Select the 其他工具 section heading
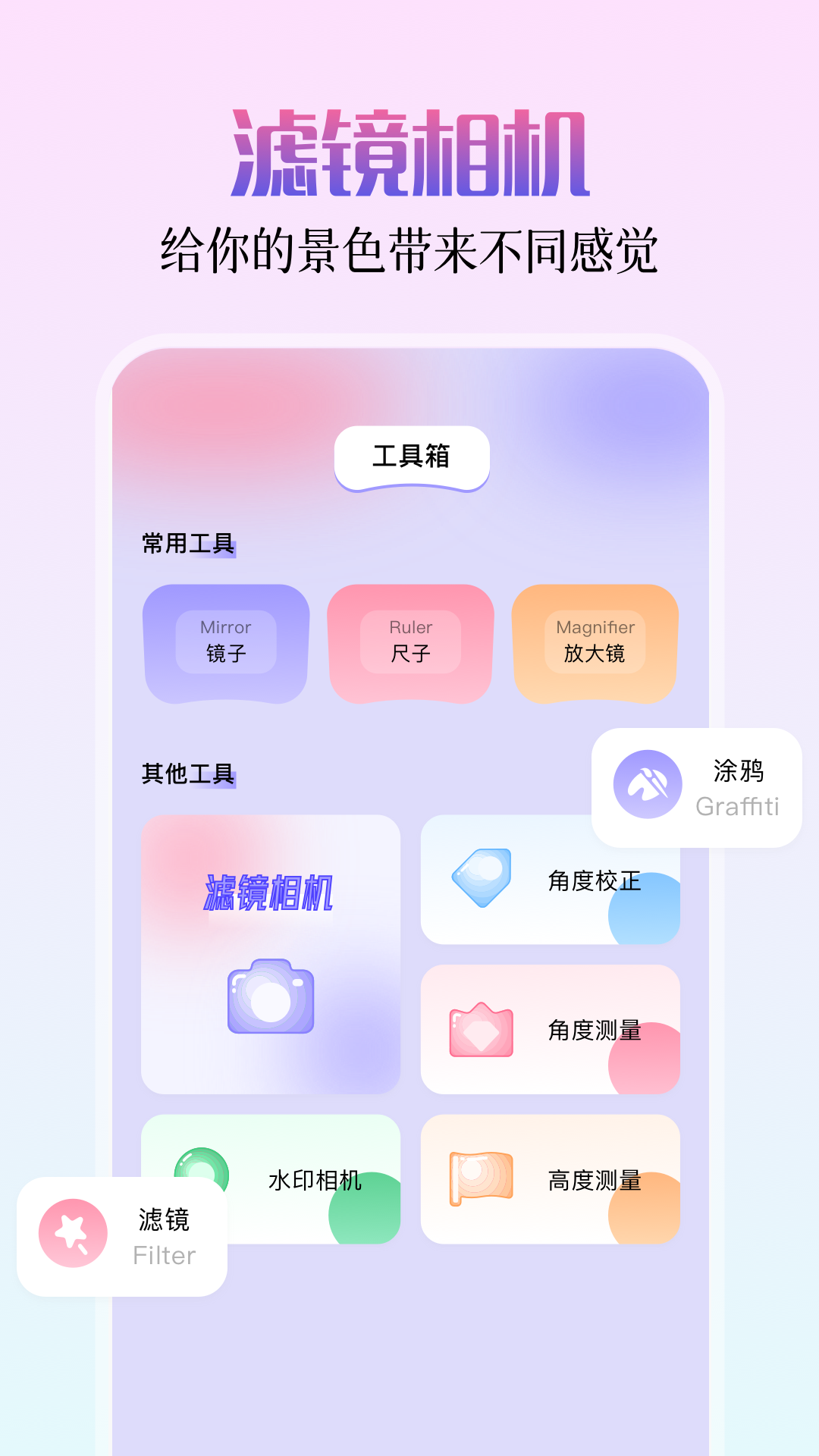The image size is (819, 1456). click(x=187, y=775)
